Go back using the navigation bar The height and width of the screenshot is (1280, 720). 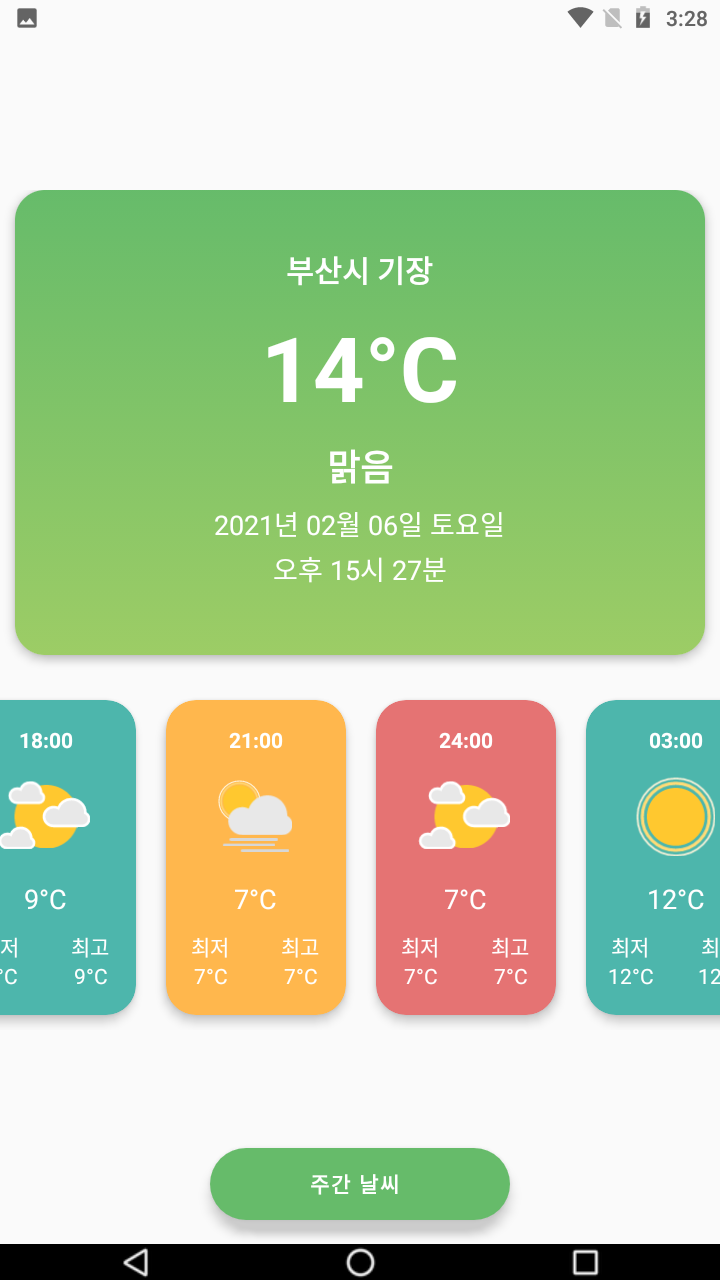click(136, 1262)
